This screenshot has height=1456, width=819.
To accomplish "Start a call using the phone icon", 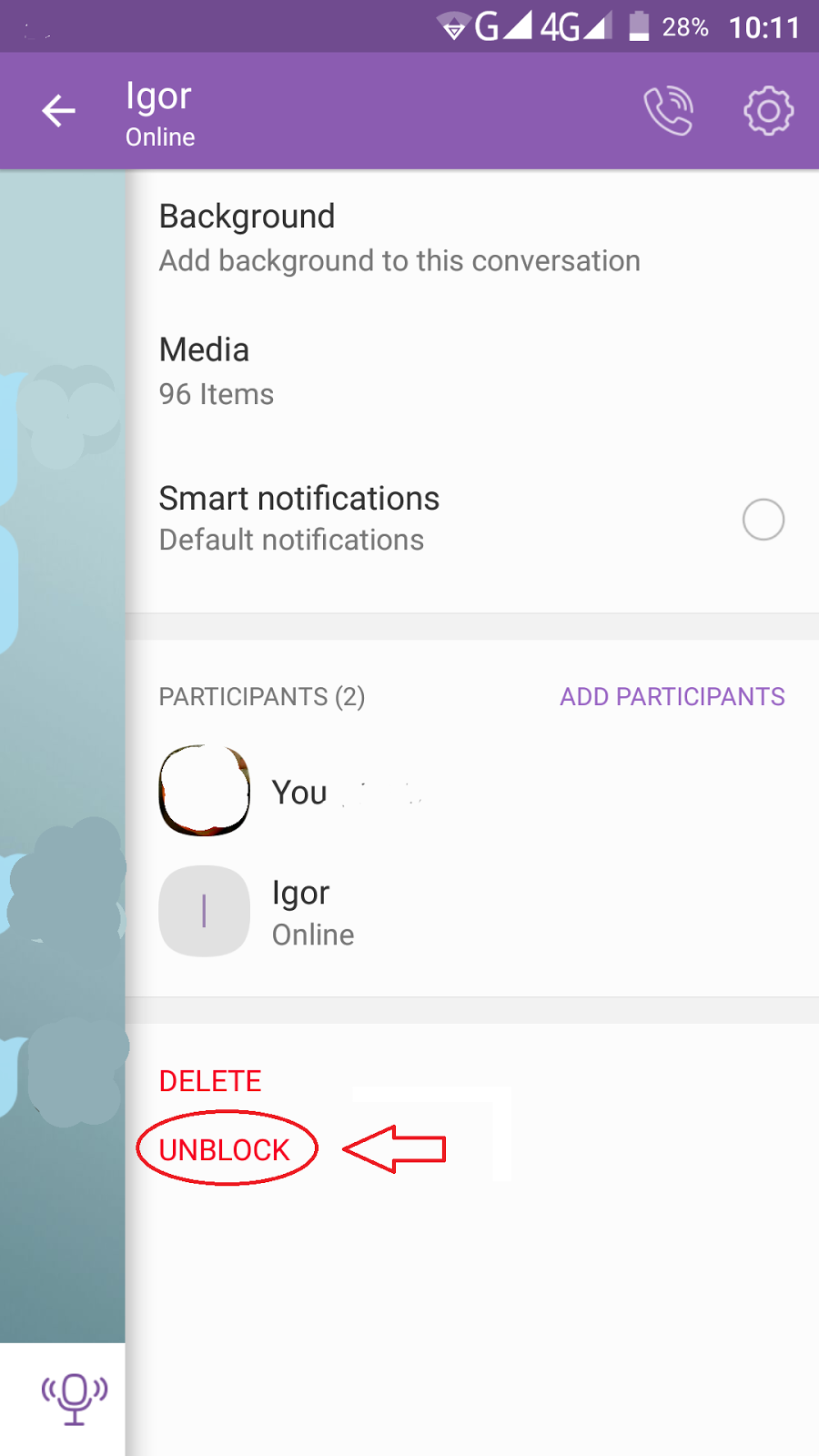I will click(669, 110).
